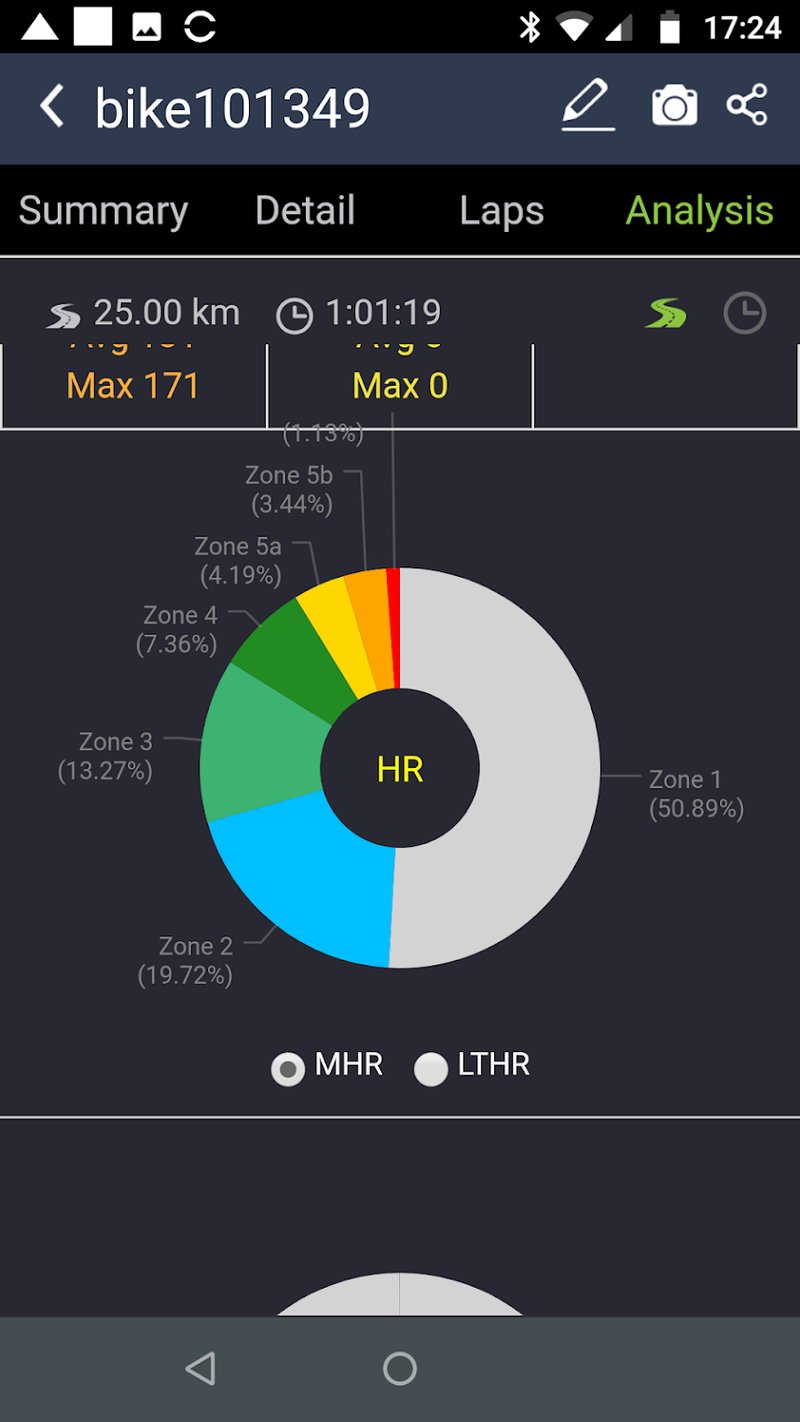
Task: Open the Laps tab
Action: 501,211
